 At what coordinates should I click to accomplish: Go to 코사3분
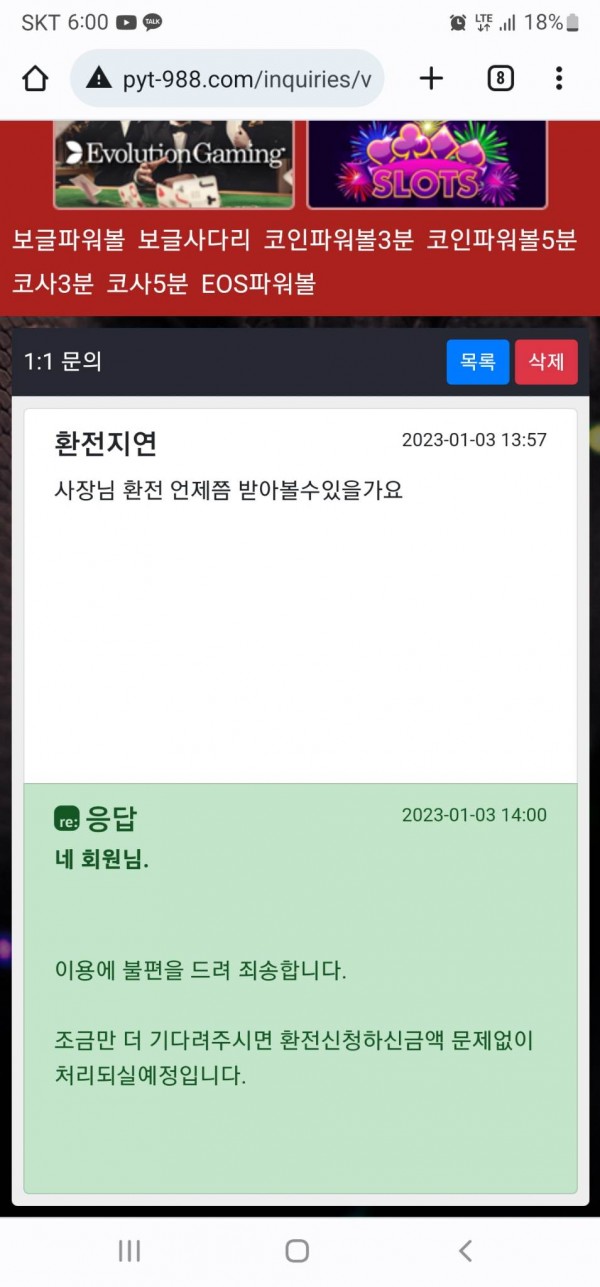[53, 284]
